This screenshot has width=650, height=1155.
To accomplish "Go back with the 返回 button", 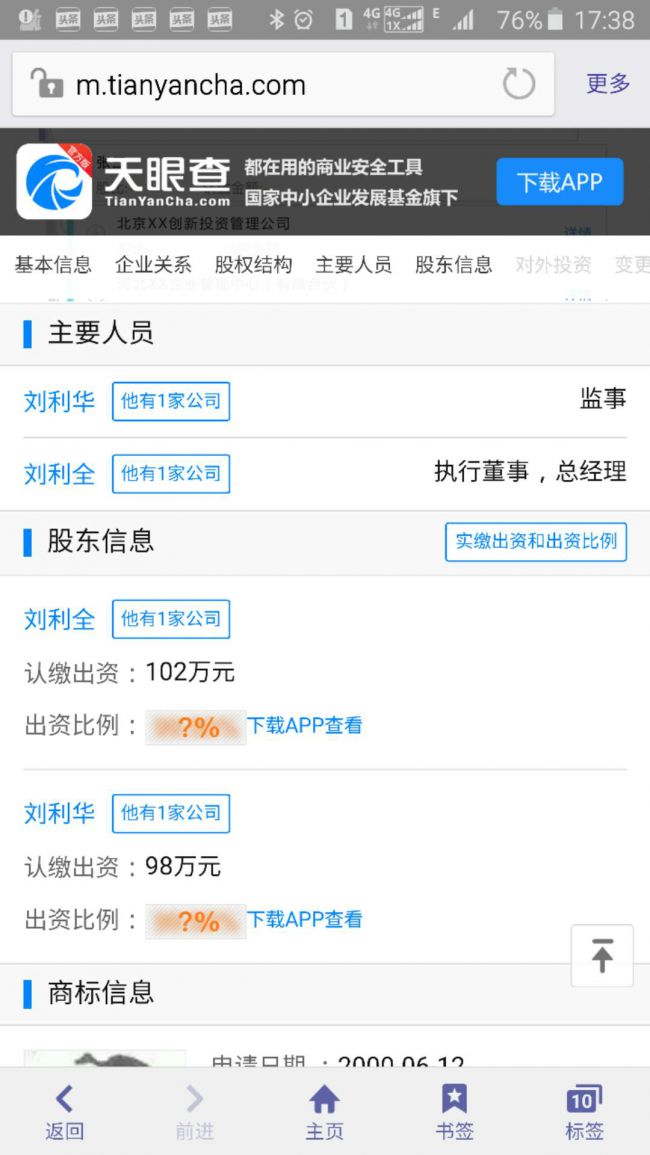I will 64,1112.
